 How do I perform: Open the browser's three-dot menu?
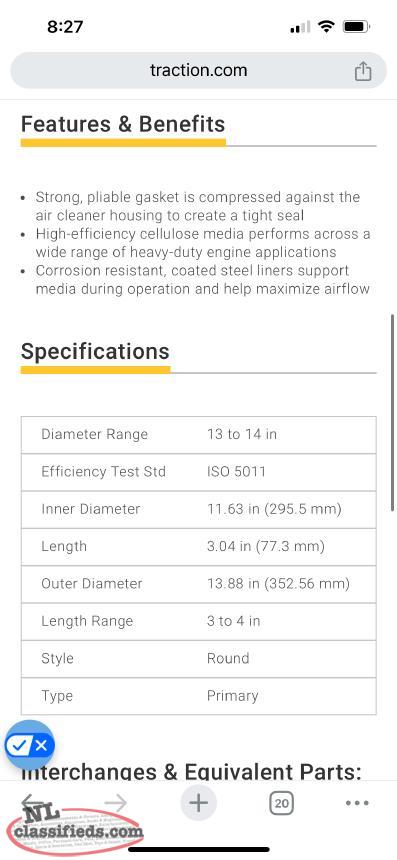(x=357, y=804)
